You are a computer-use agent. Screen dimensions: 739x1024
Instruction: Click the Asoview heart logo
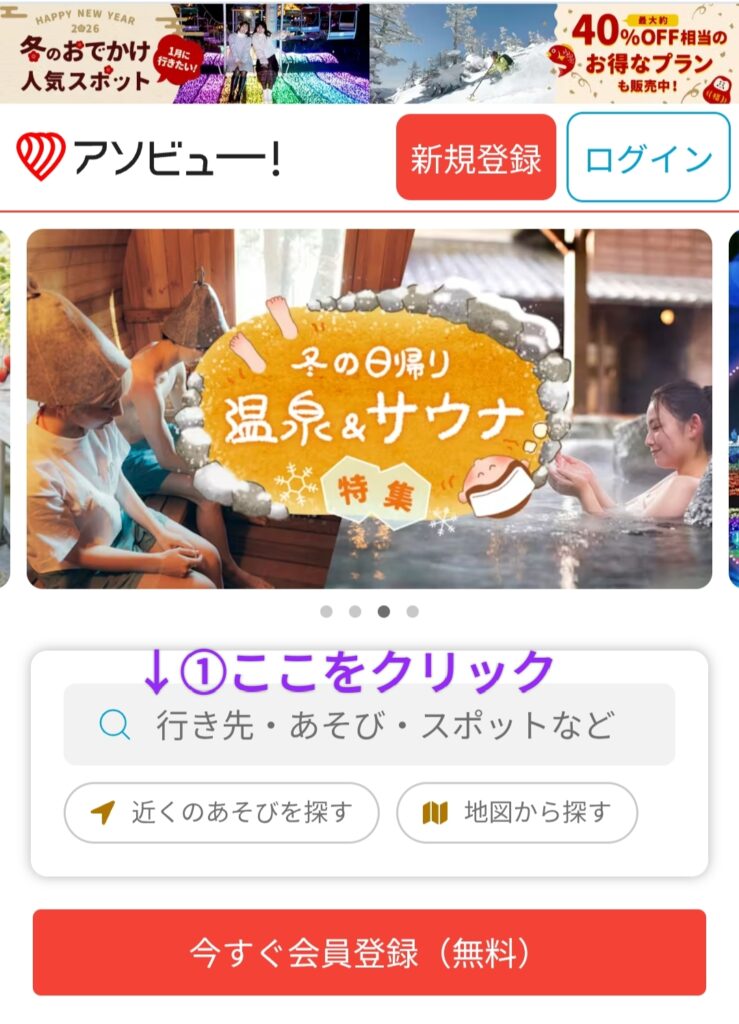pos(40,155)
